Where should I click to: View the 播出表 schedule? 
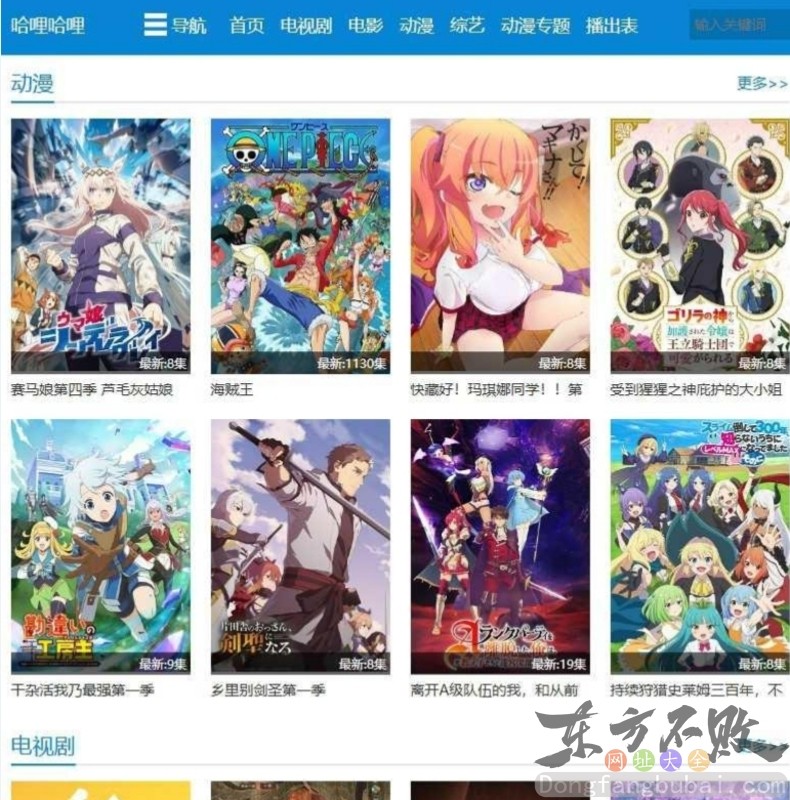(612, 25)
